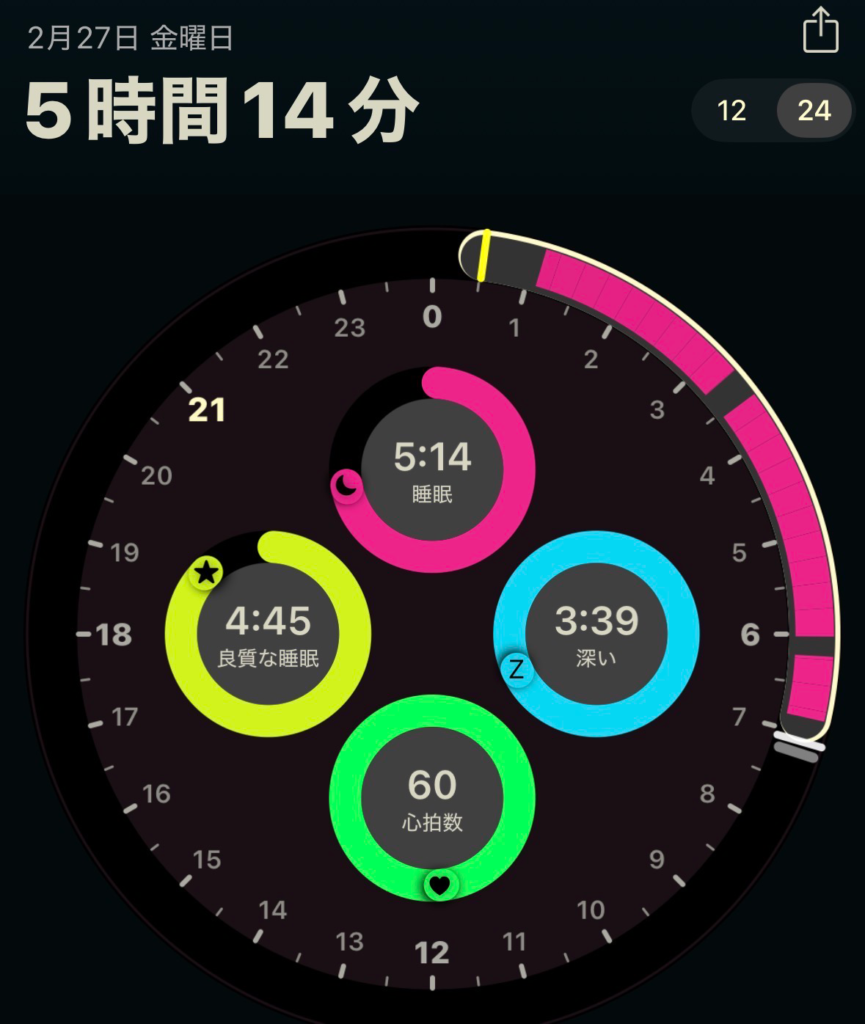Image resolution: width=865 pixels, height=1024 pixels.
Task: Switch the clock to 12-hour mode
Action: click(731, 112)
